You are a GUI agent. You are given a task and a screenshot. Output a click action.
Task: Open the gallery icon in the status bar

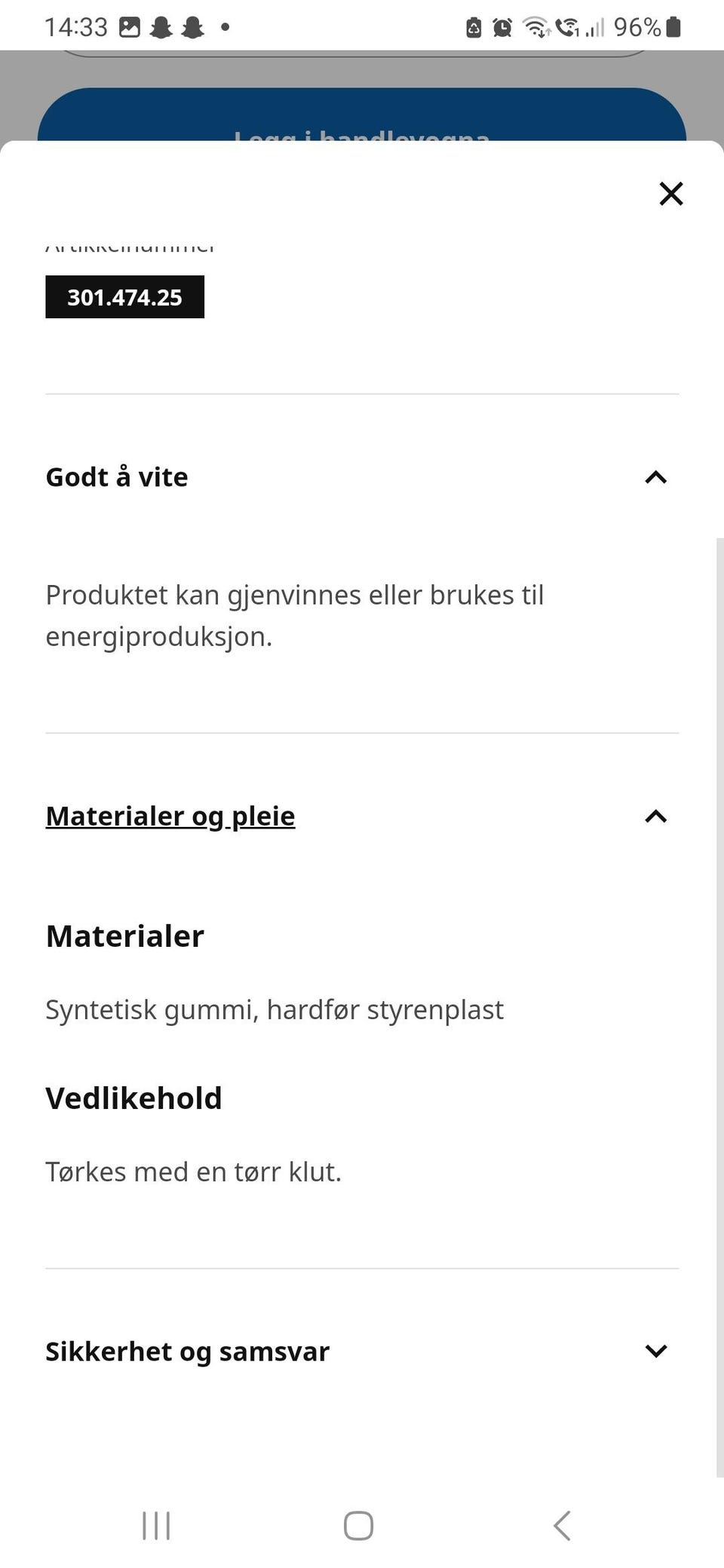click(x=130, y=27)
